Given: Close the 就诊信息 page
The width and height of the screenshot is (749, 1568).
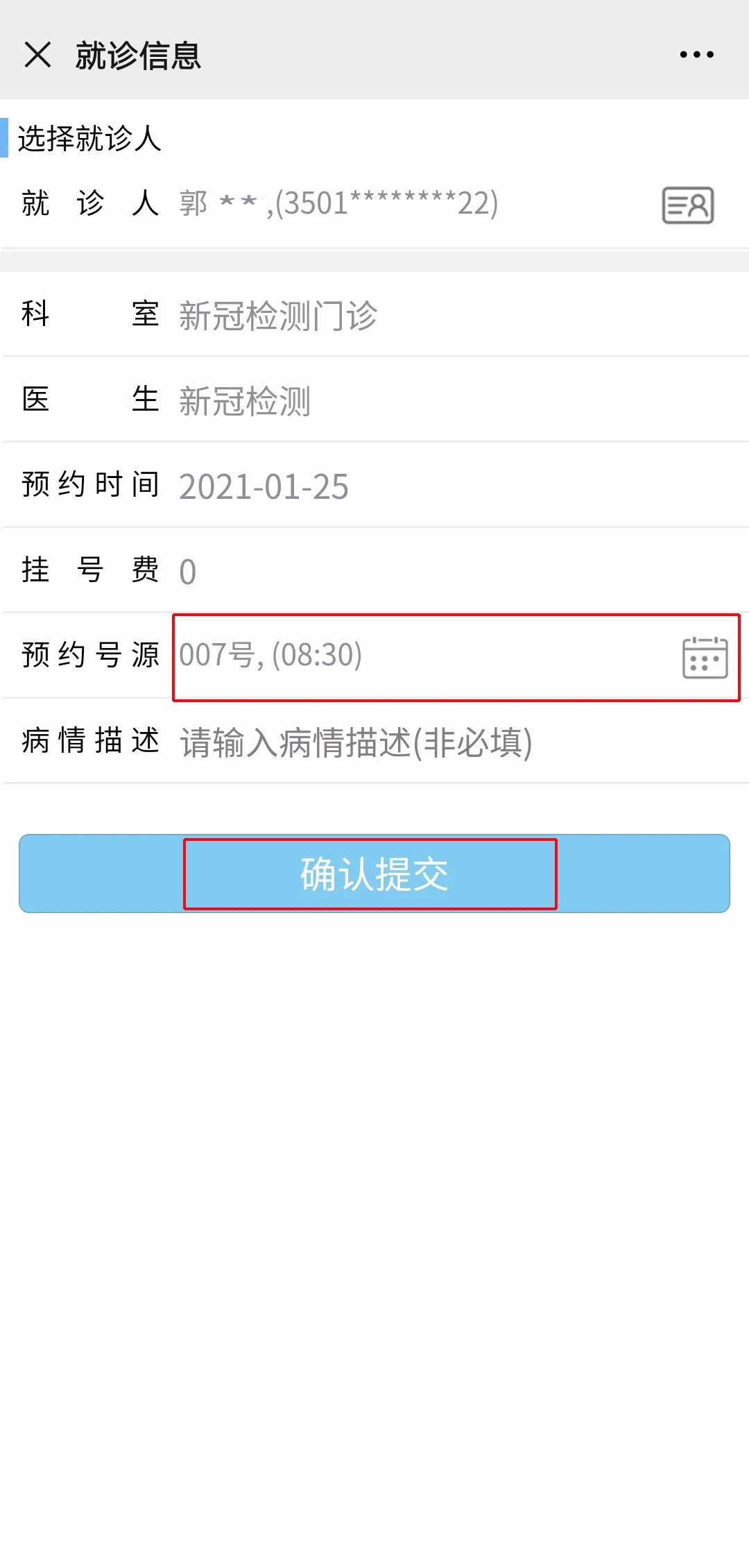Looking at the screenshot, I should 37,54.
